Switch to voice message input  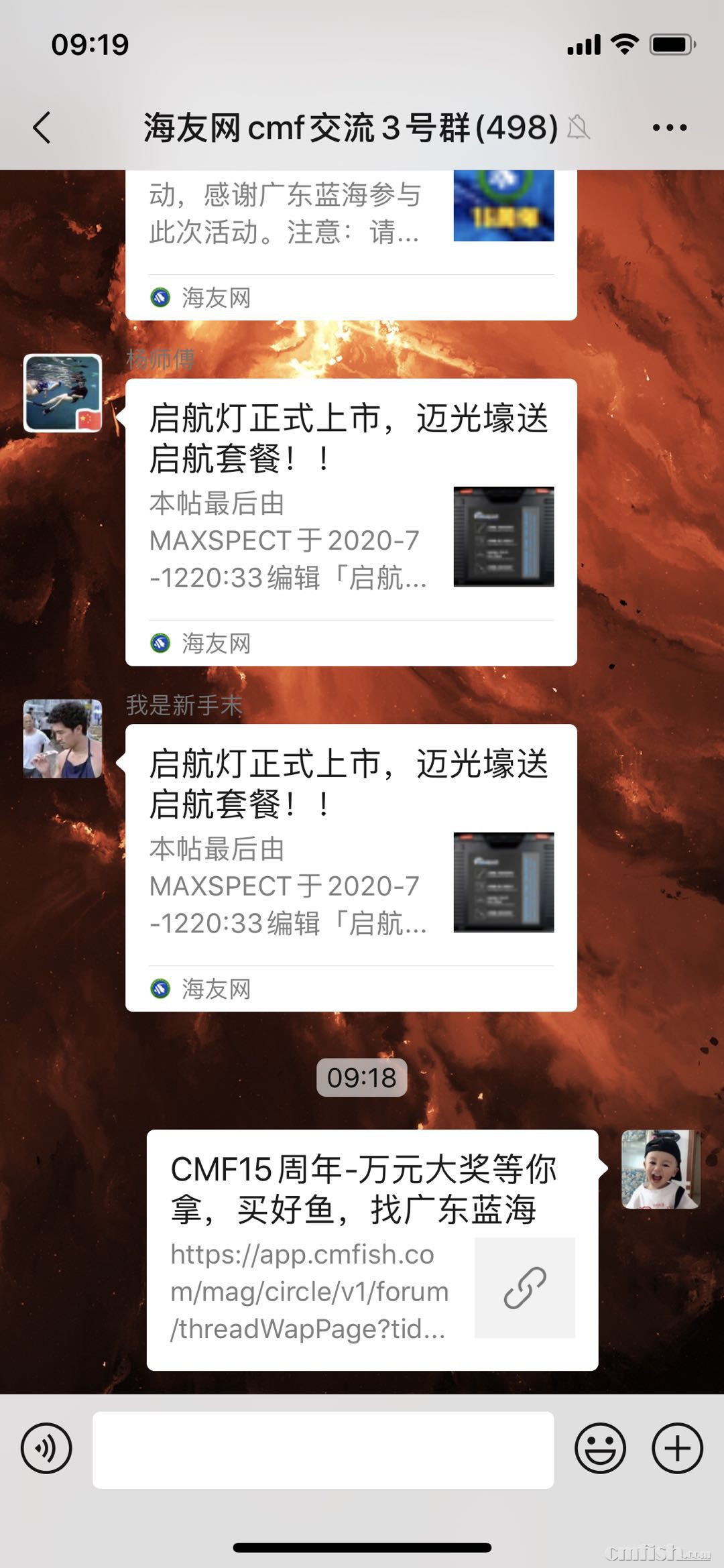point(46,1448)
